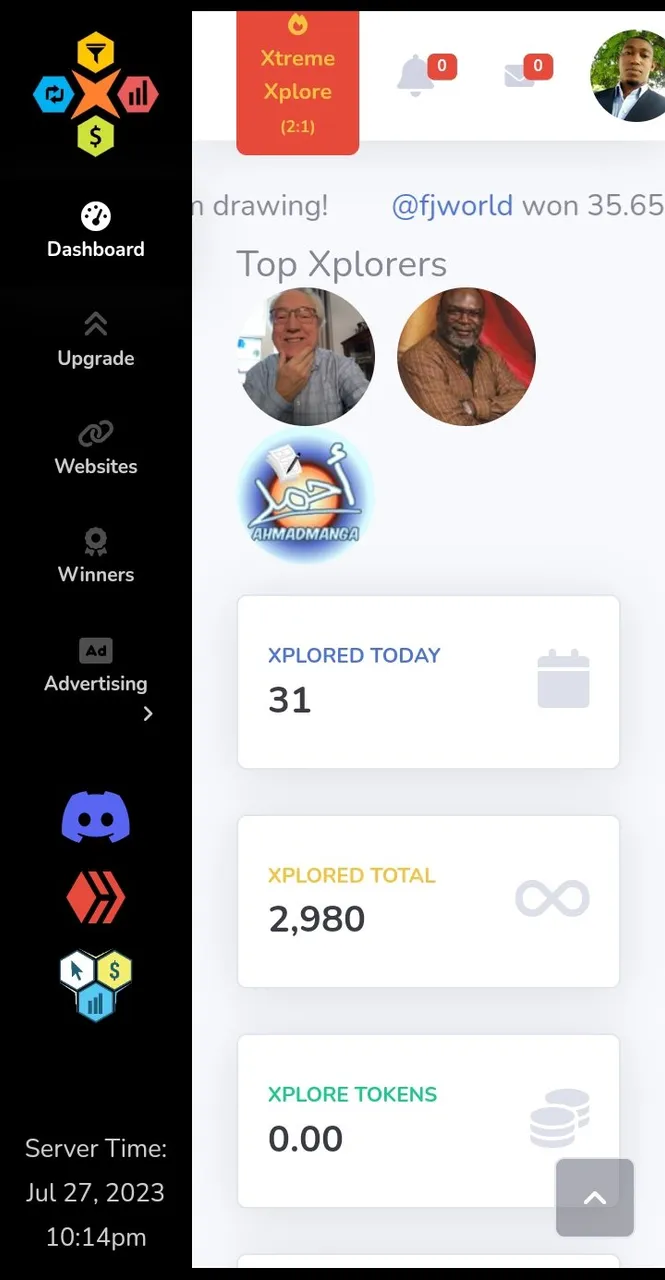Check the messages envelope icon

point(520,76)
